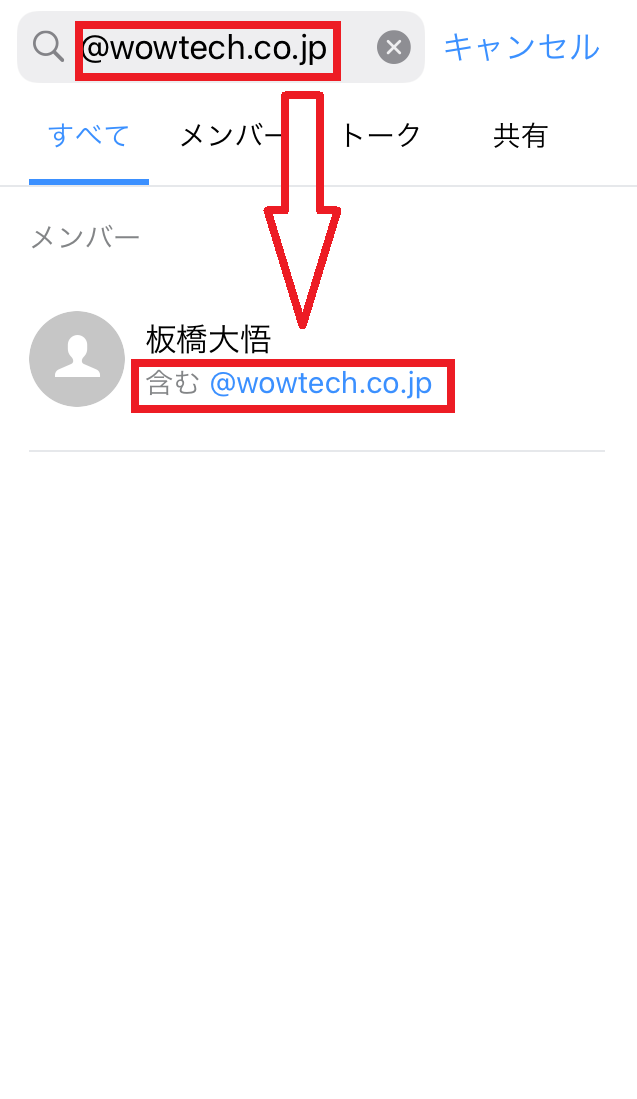This screenshot has height=1099, width=637.
Task: Switch to the すべて tab
Action: click(x=89, y=136)
